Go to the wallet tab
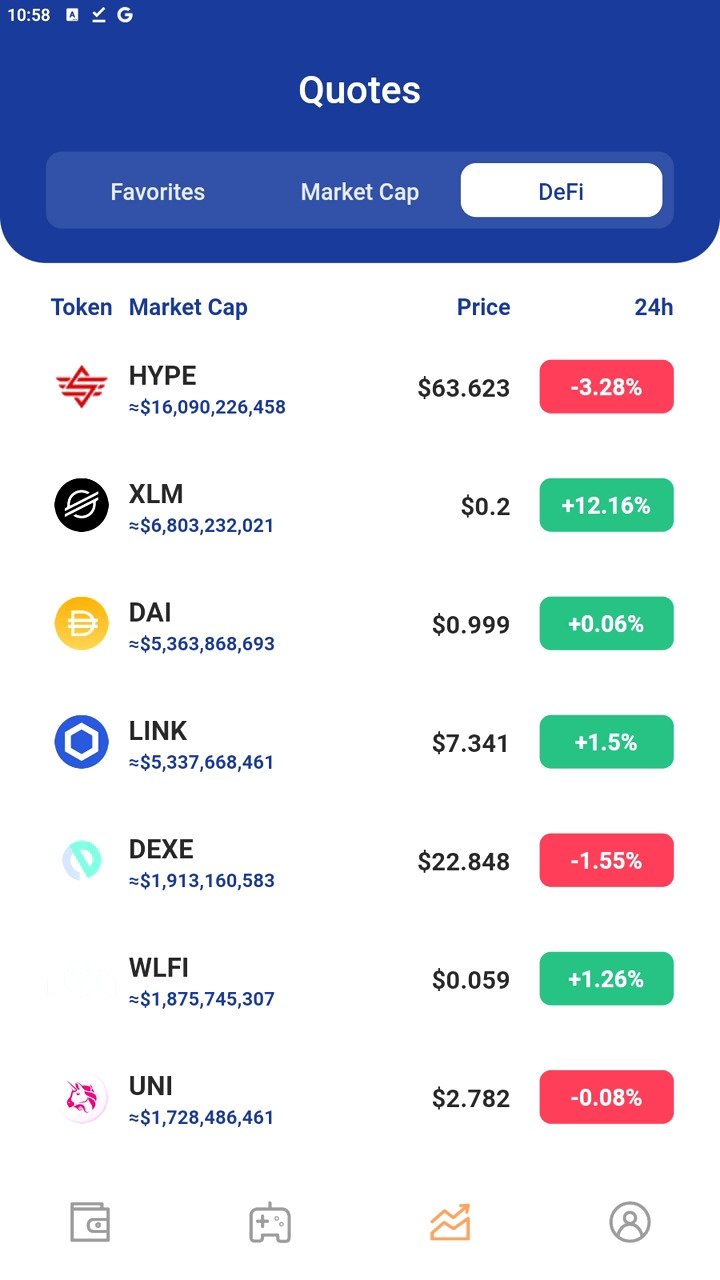Image resolution: width=720 pixels, height=1280 pixels. [90, 1222]
